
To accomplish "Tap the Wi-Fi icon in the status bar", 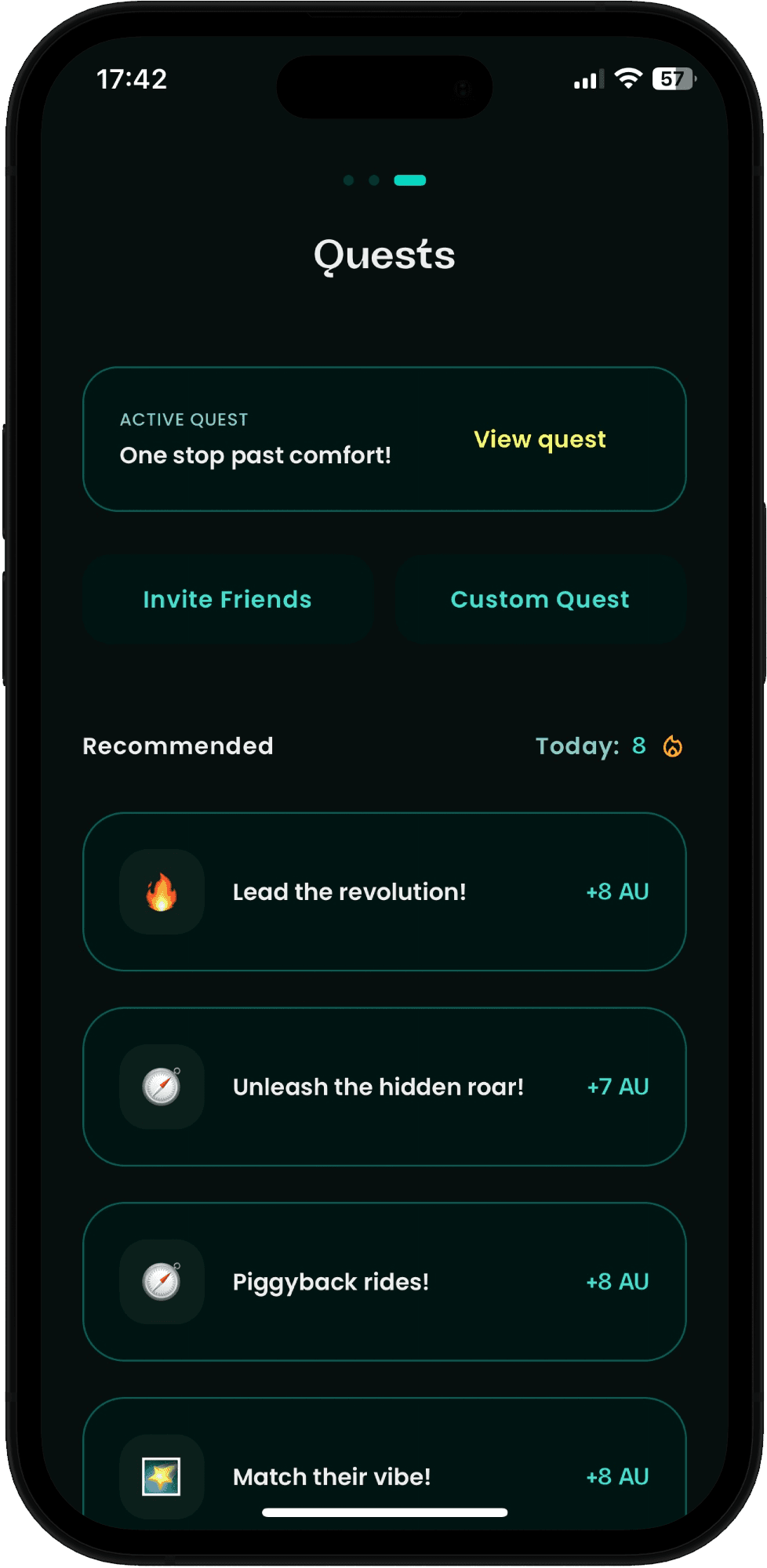I will pos(627,78).
